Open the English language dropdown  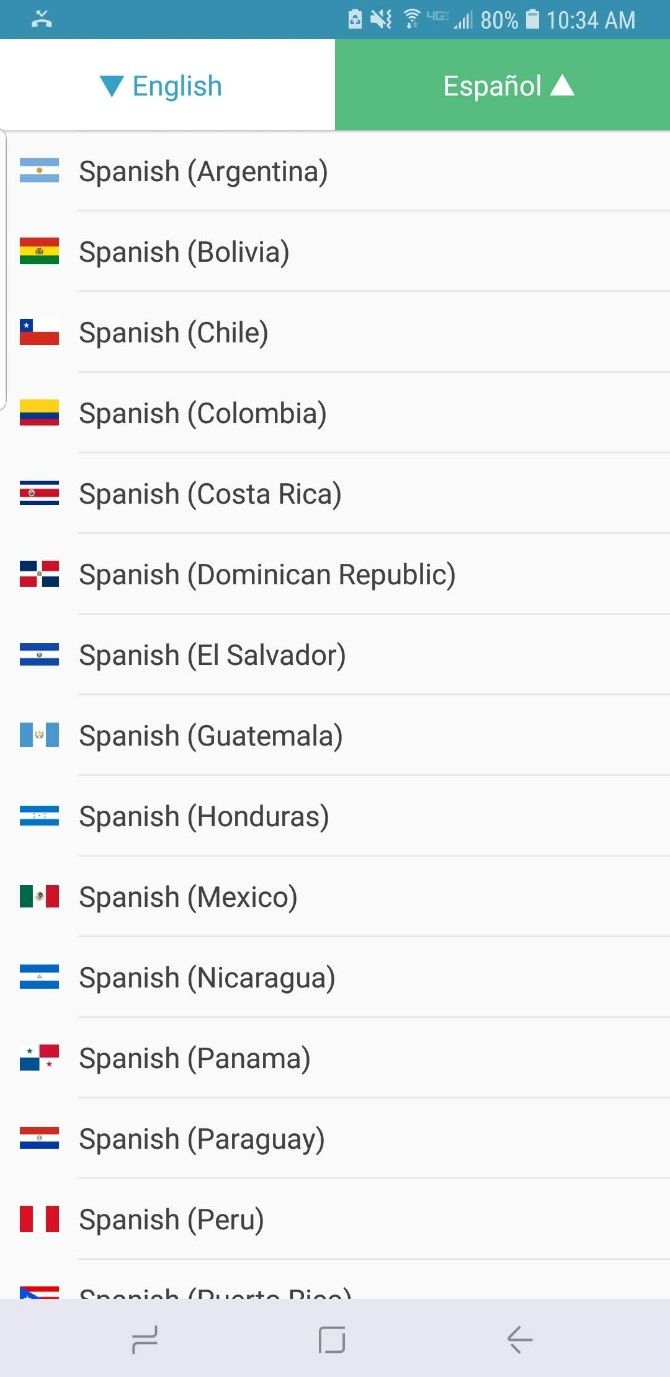pos(167,85)
